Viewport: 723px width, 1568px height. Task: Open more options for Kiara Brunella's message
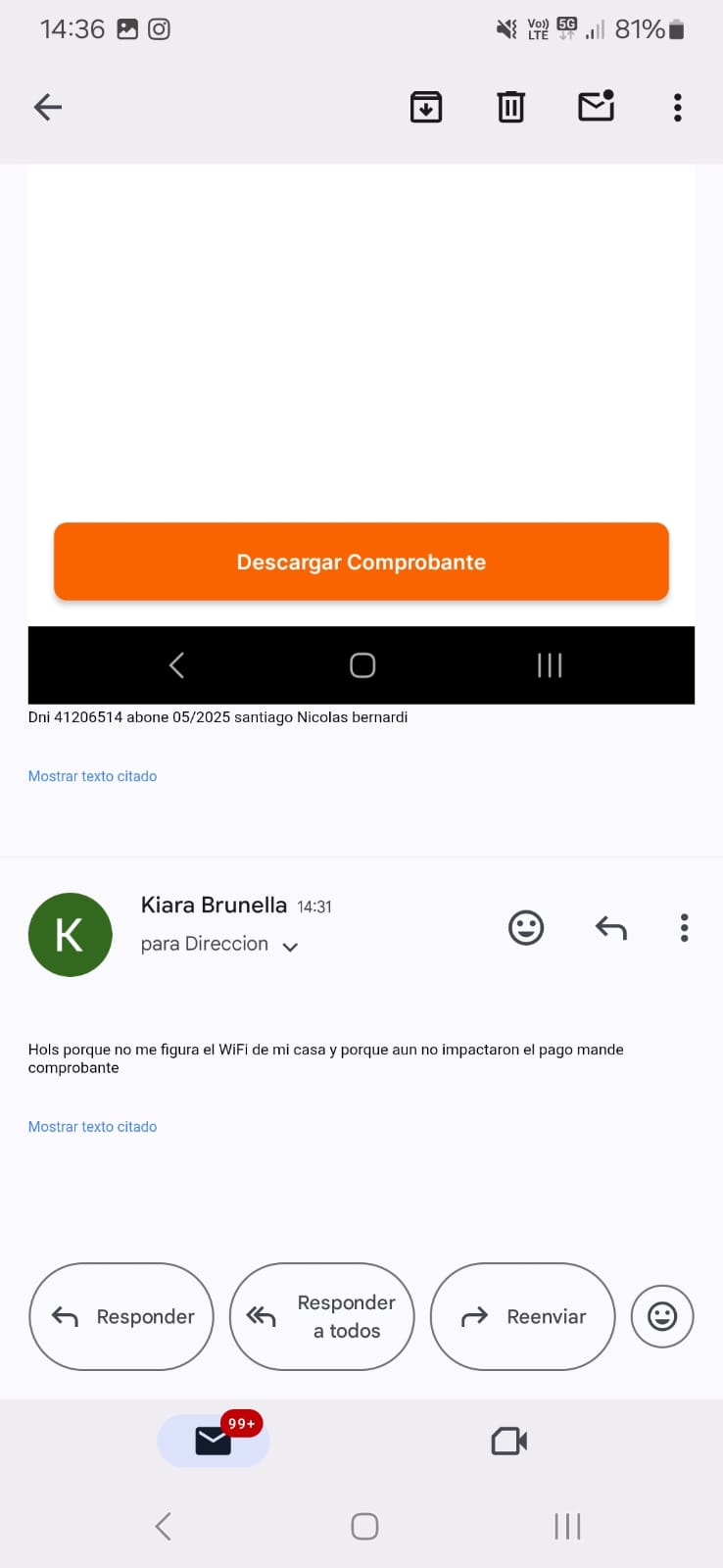(684, 927)
